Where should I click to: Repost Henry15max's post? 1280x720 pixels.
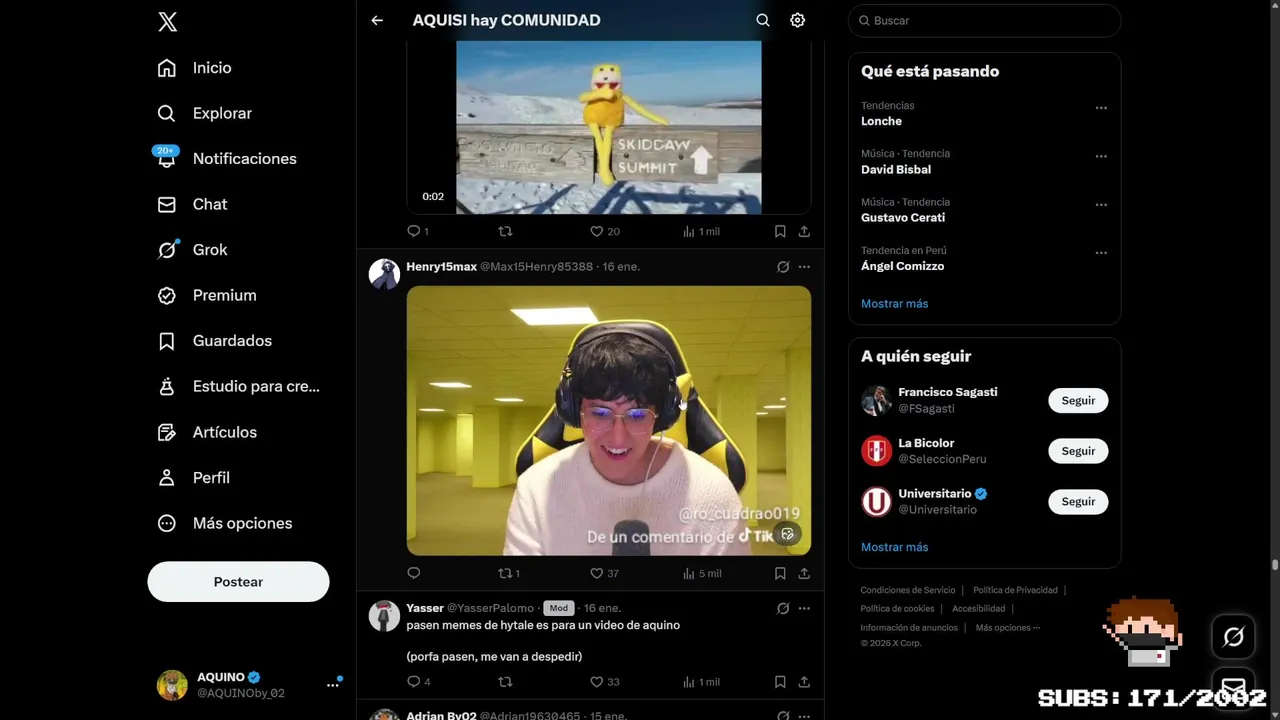[505, 574]
